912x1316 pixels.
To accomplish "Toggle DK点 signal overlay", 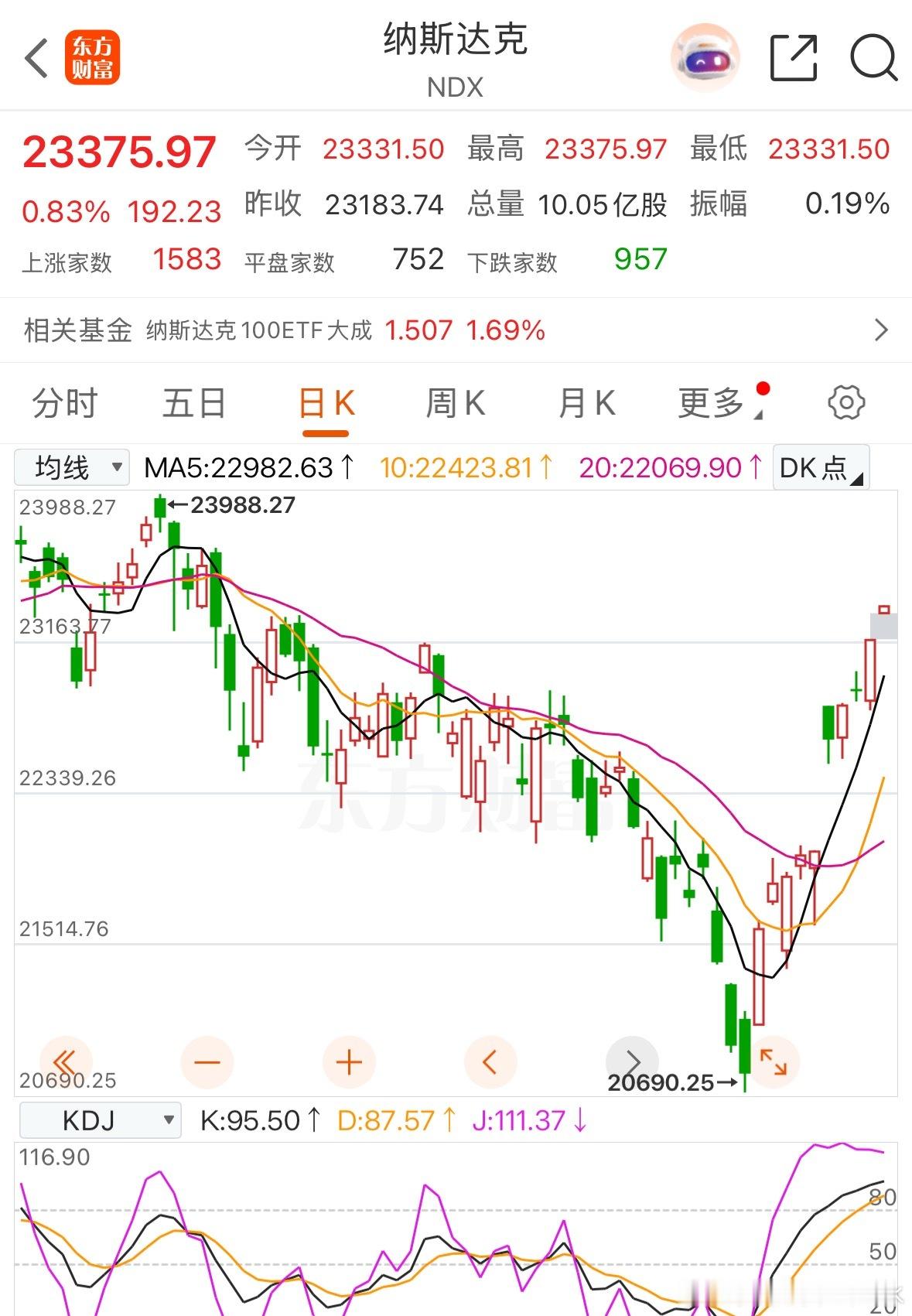I will tap(819, 467).
